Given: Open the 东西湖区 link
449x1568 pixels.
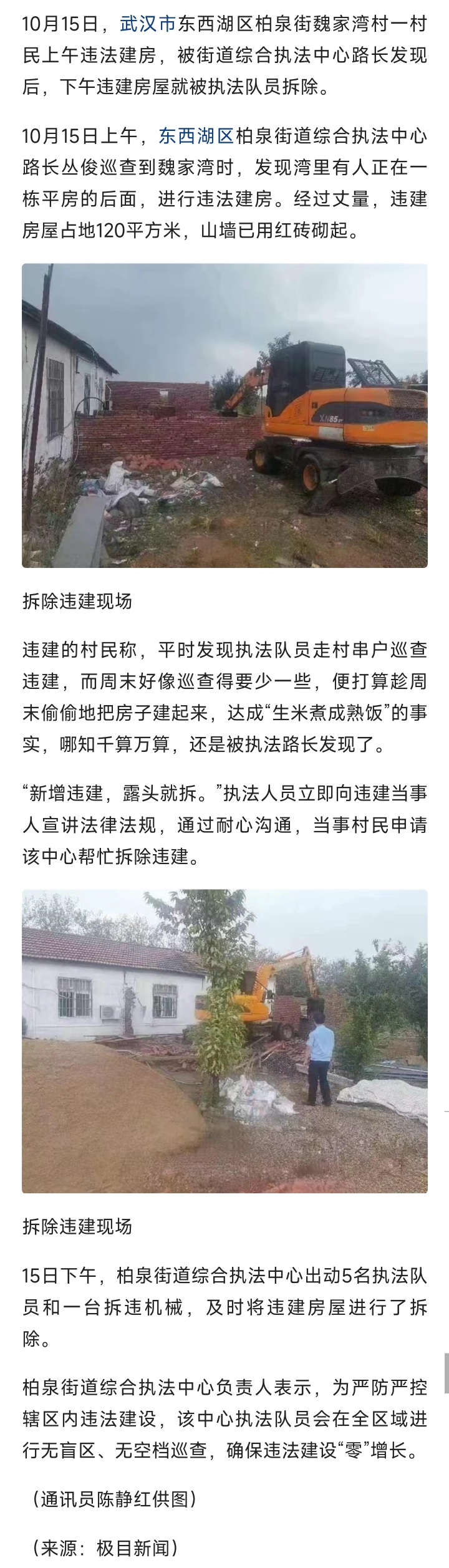Looking at the screenshot, I should point(196,136).
